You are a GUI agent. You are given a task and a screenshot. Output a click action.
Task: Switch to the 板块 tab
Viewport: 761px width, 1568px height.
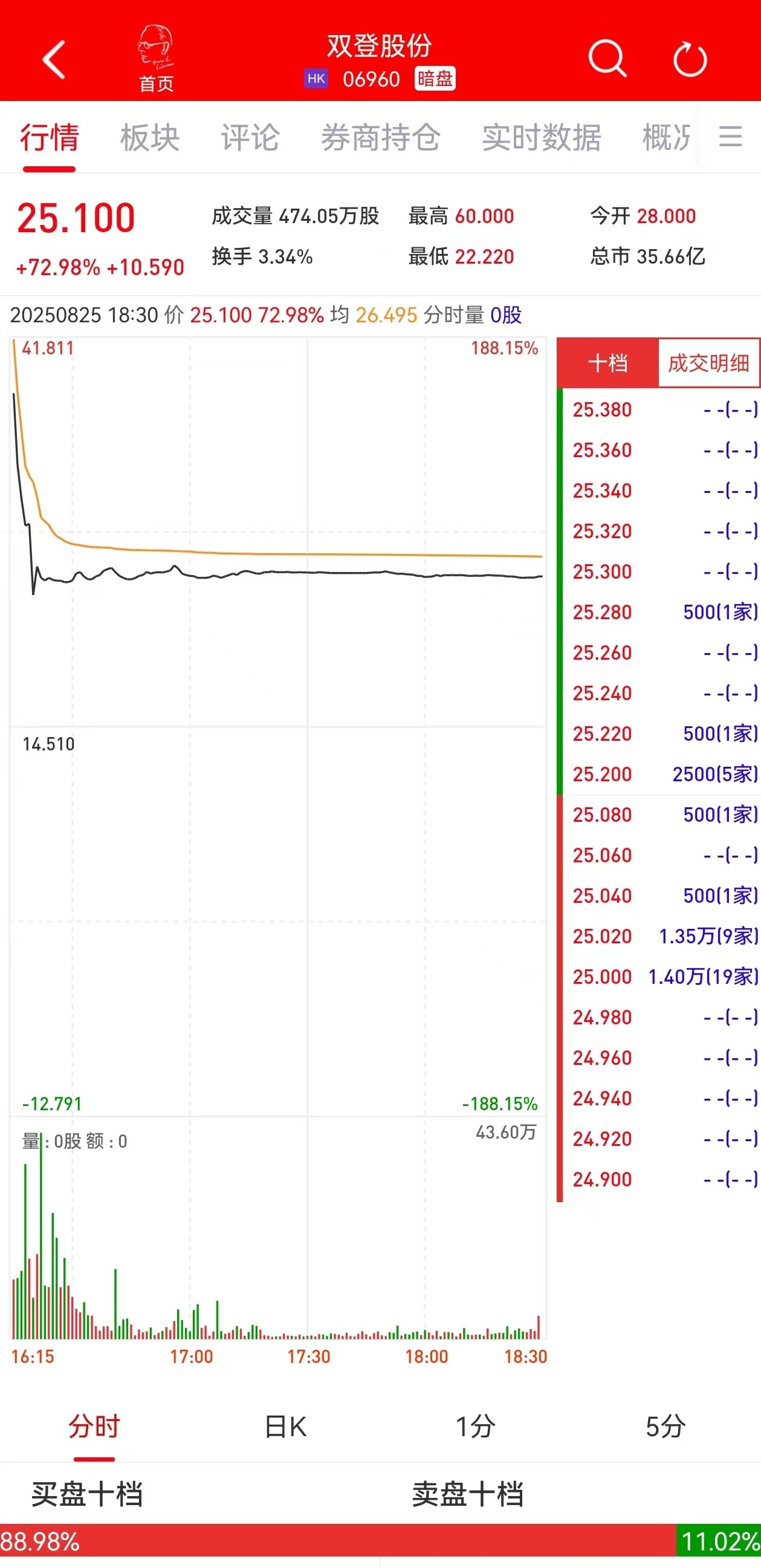tap(150, 137)
